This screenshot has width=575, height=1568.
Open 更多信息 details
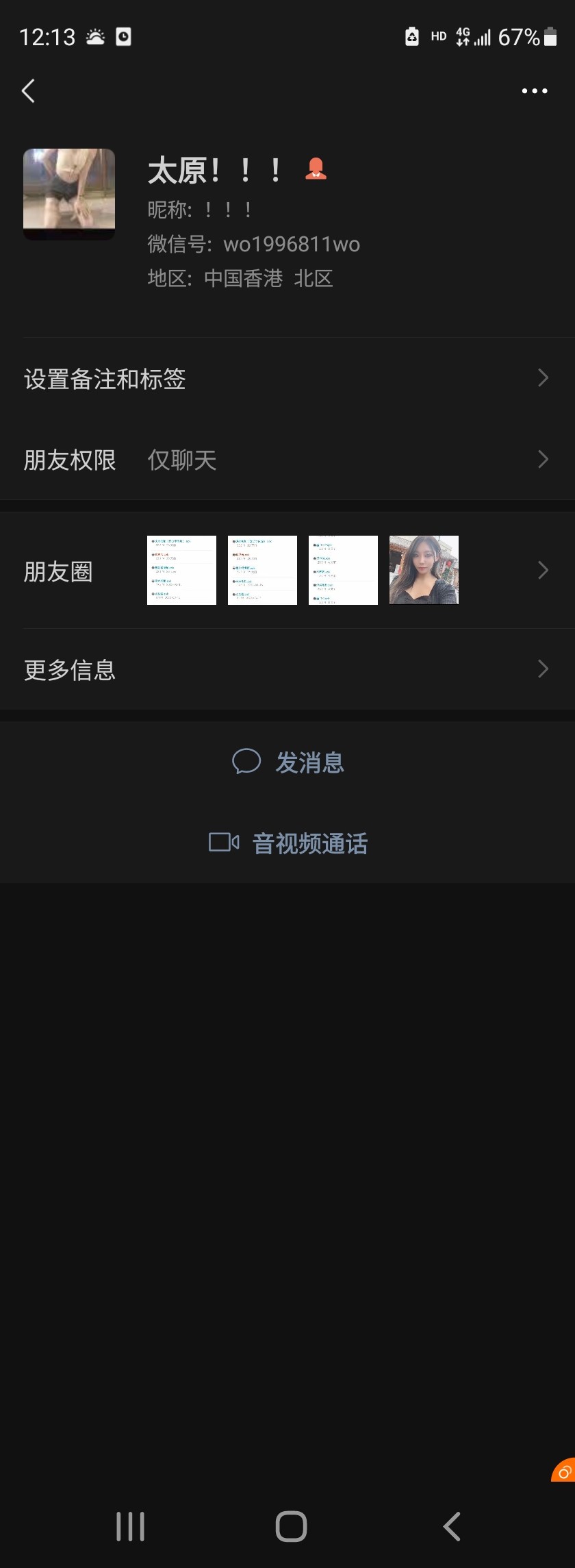[x=287, y=669]
